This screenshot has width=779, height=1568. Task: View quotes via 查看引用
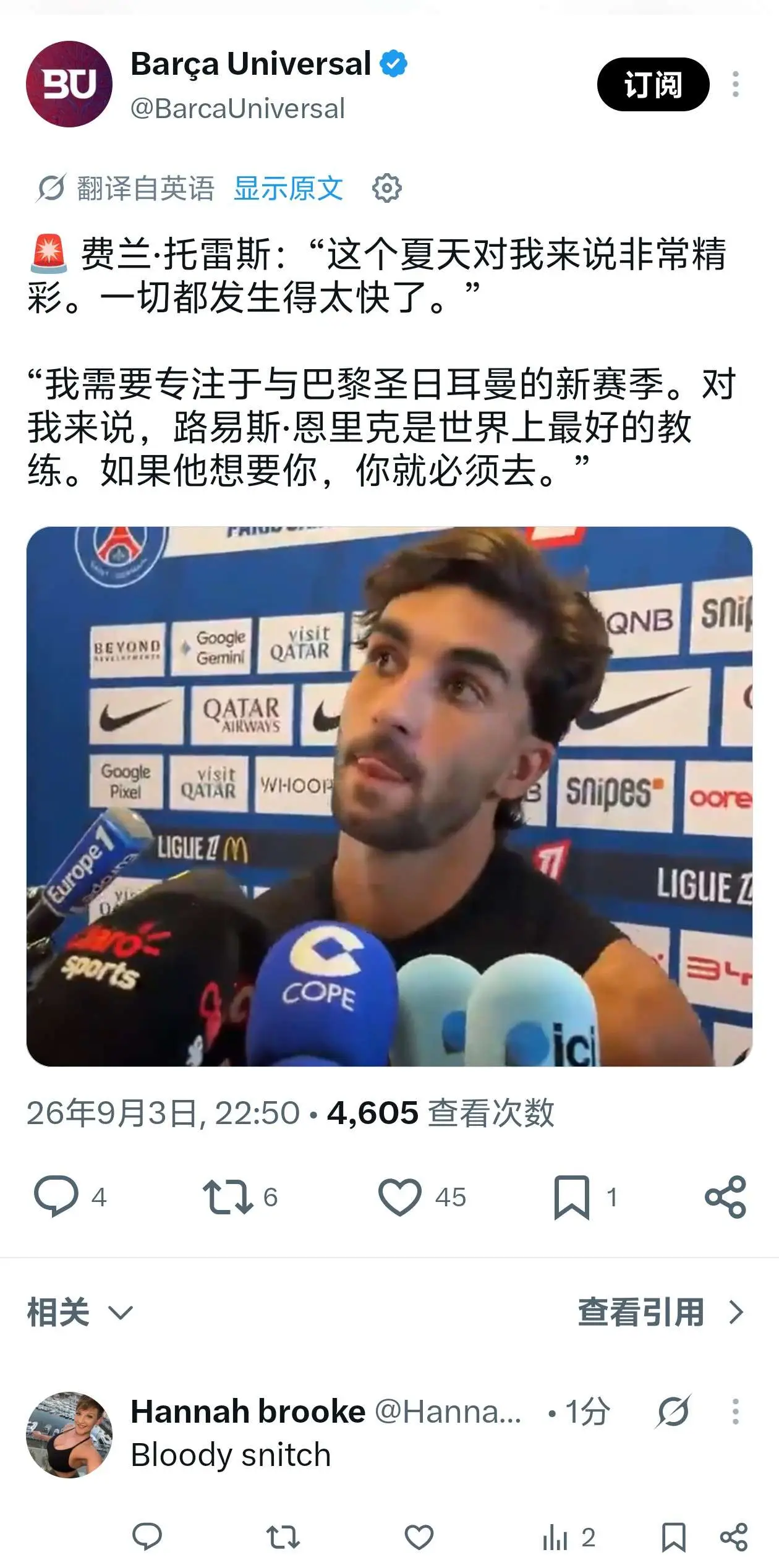[x=662, y=1312]
